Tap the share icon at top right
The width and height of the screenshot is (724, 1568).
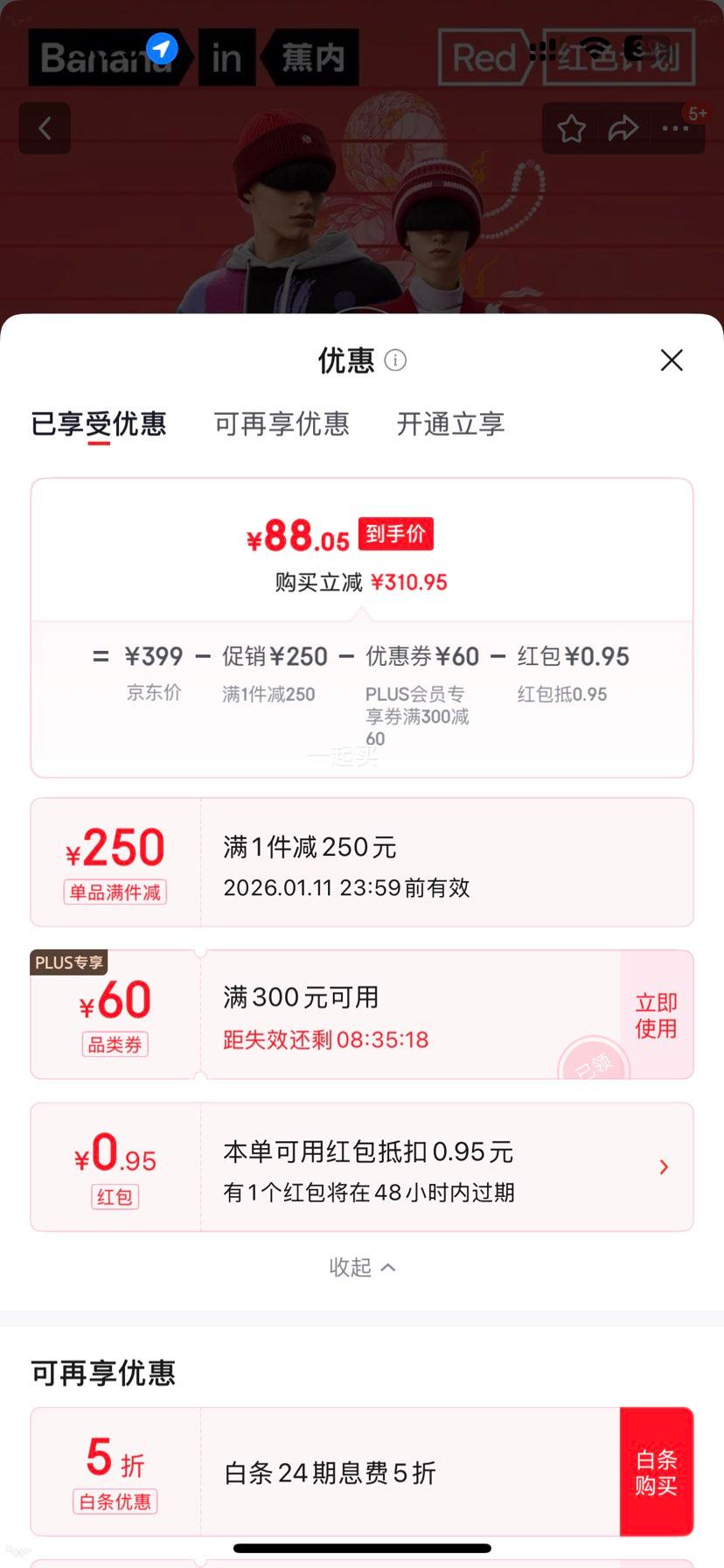(x=623, y=128)
